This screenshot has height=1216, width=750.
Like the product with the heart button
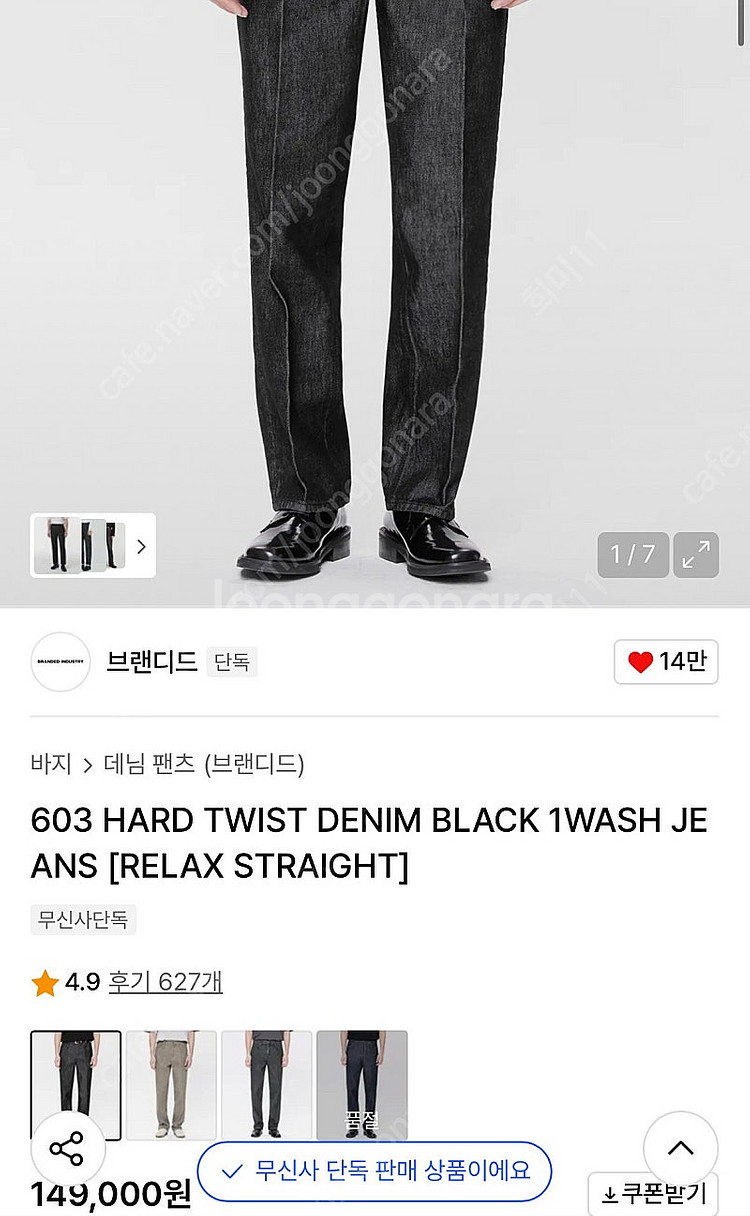(x=666, y=661)
